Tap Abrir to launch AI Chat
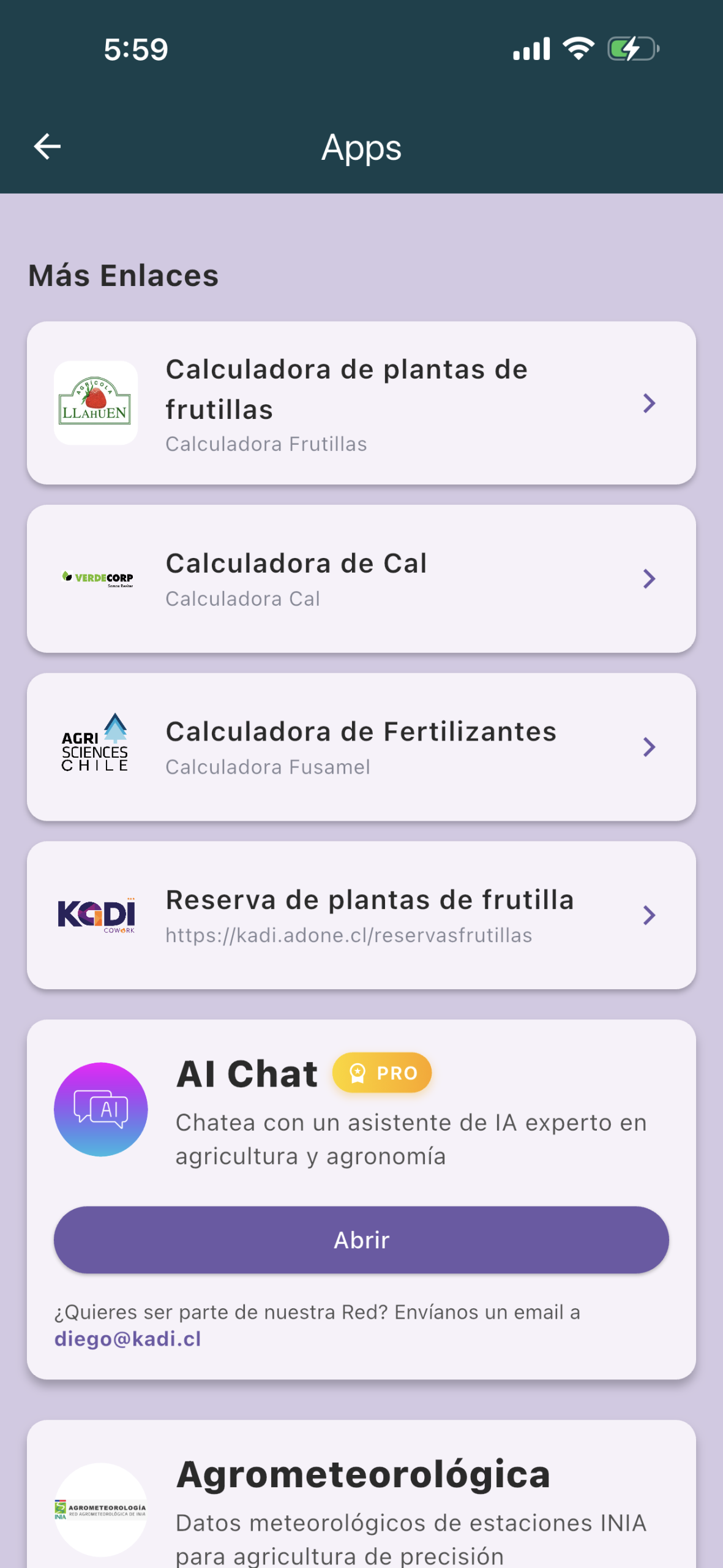 (x=361, y=1240)
